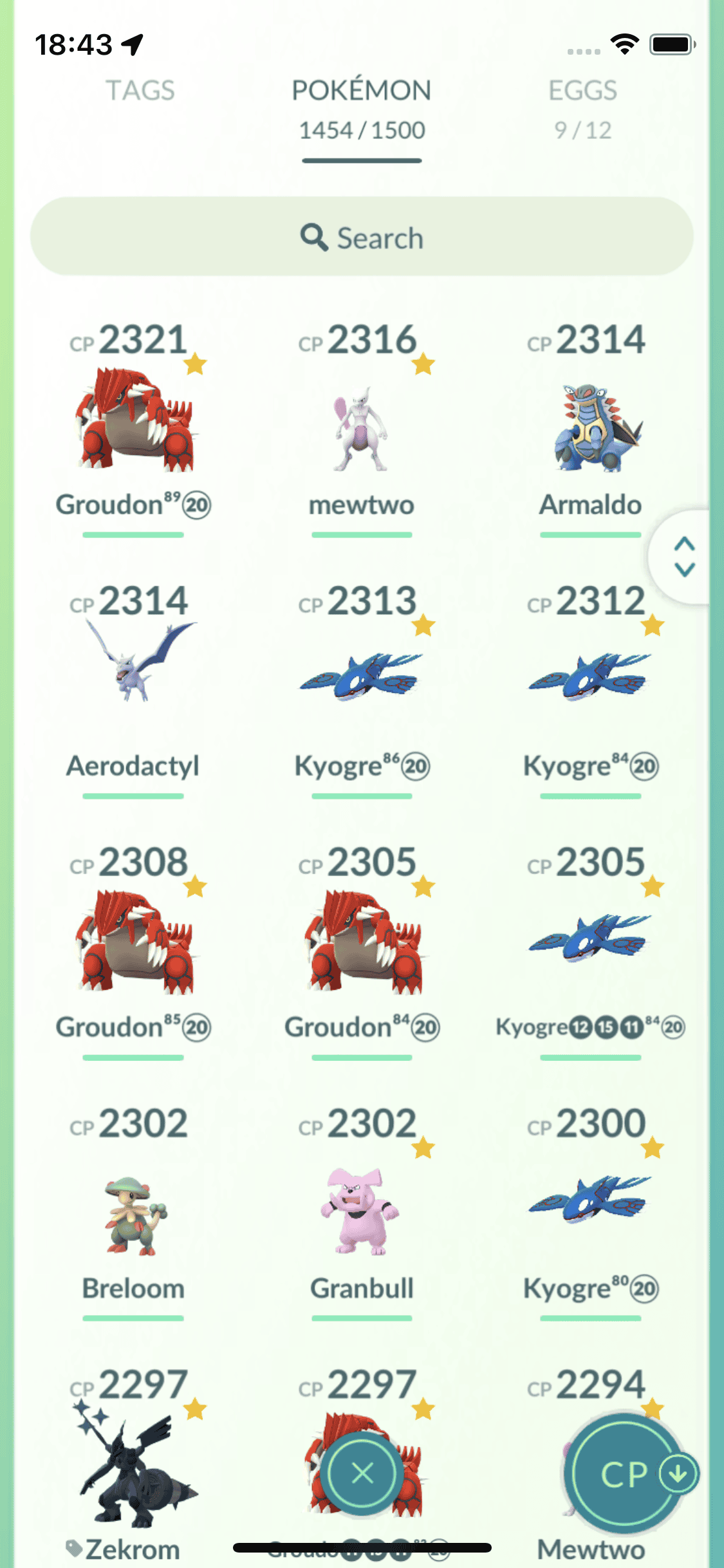Open the Search field

coord(362,237)
